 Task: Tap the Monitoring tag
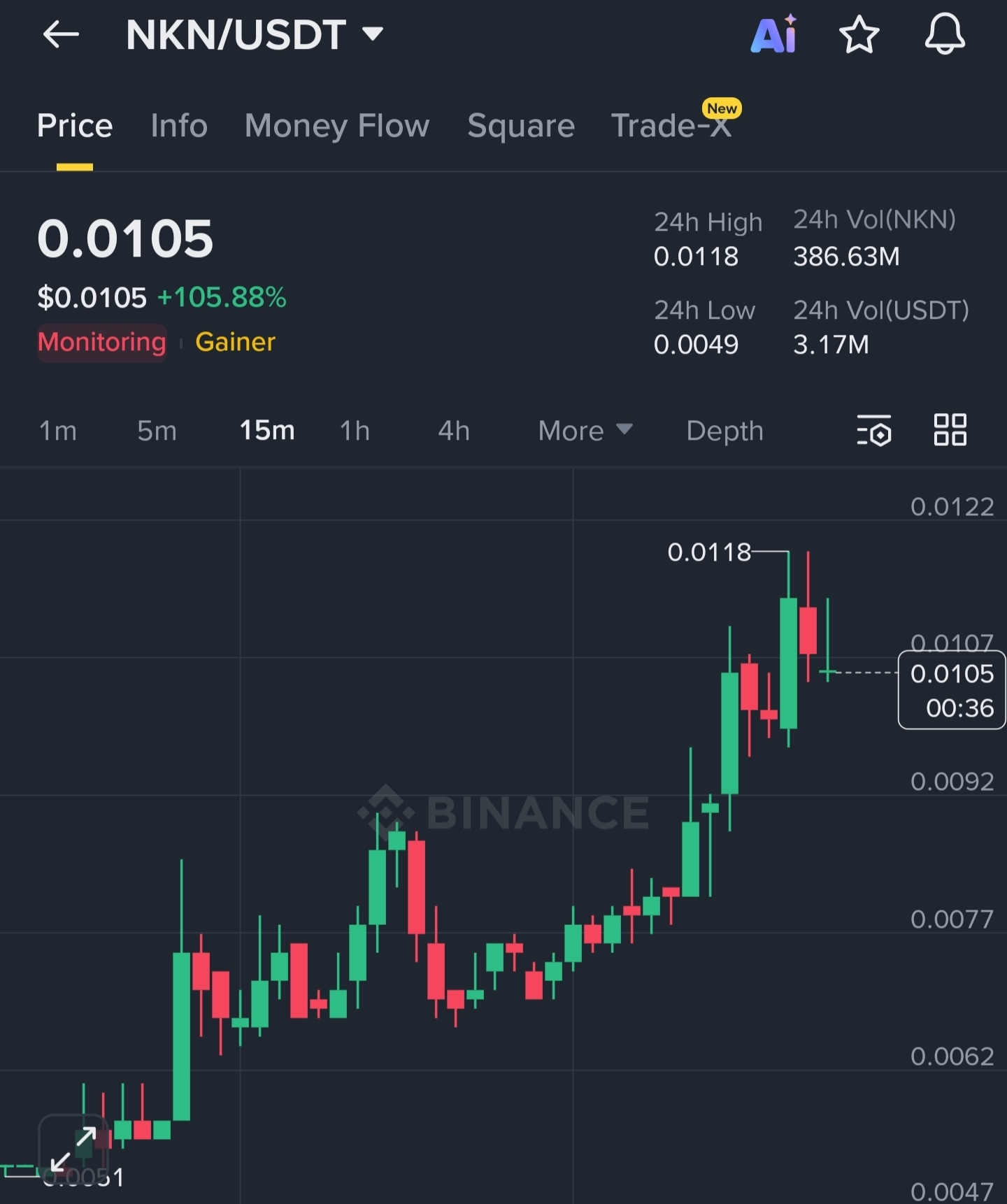(x=102, y=343)
